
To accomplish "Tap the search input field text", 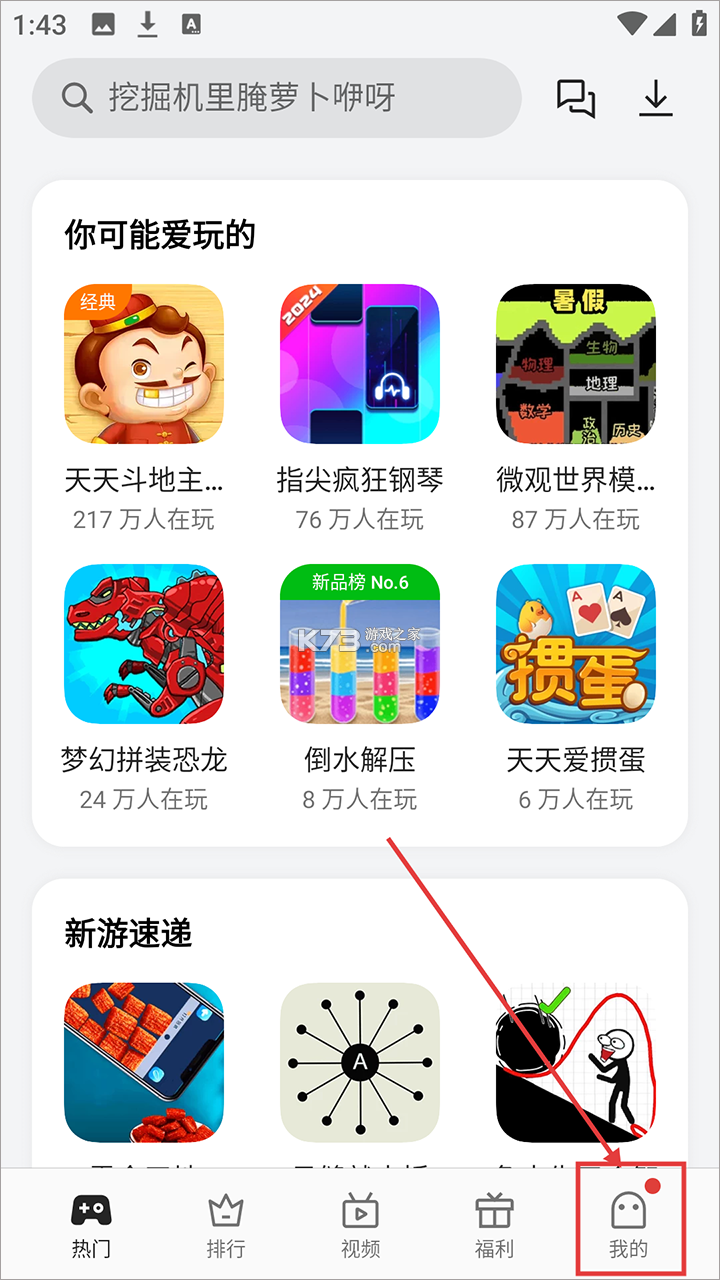I will pyautogui.click(x=250, y=97).
